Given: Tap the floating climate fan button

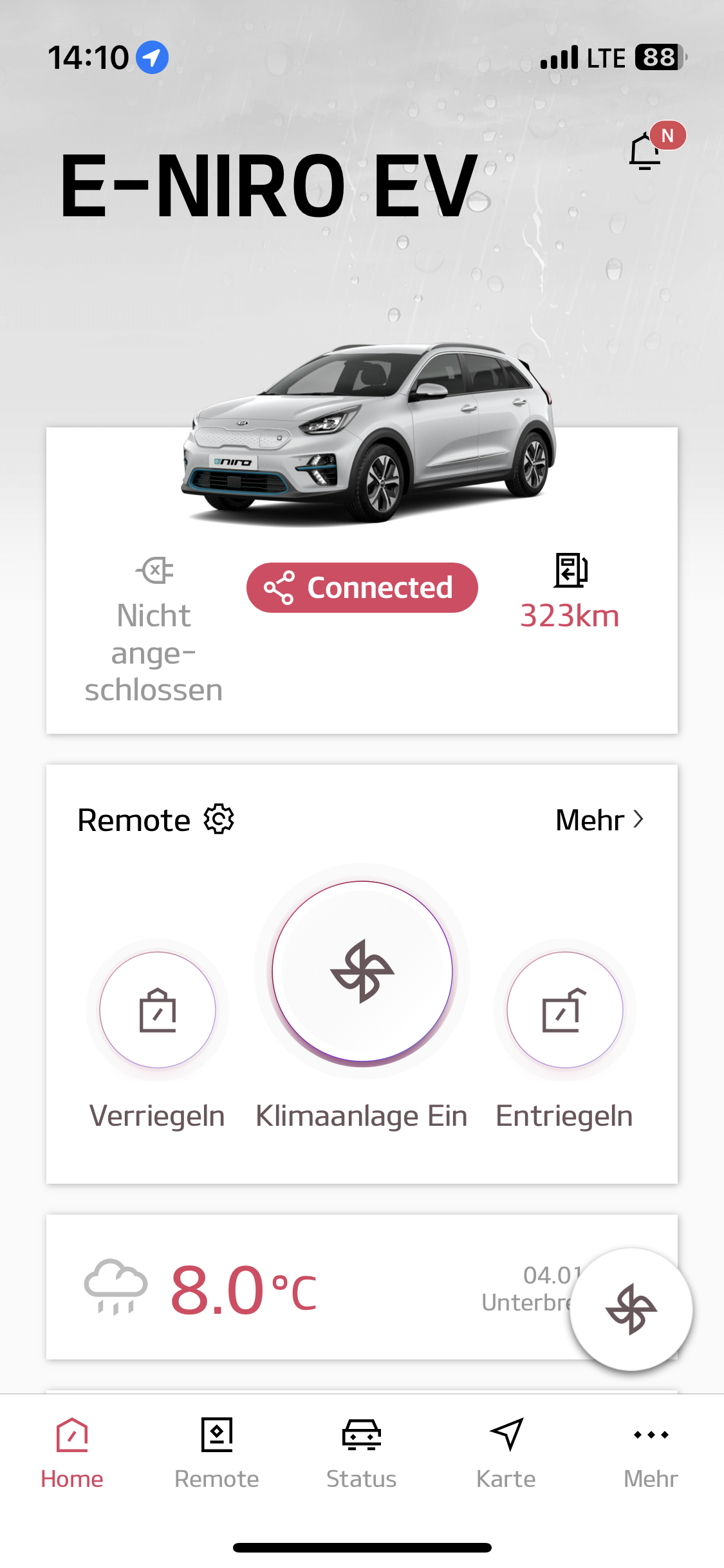Looking at the screenshot, I should [x=631, y=1309].
